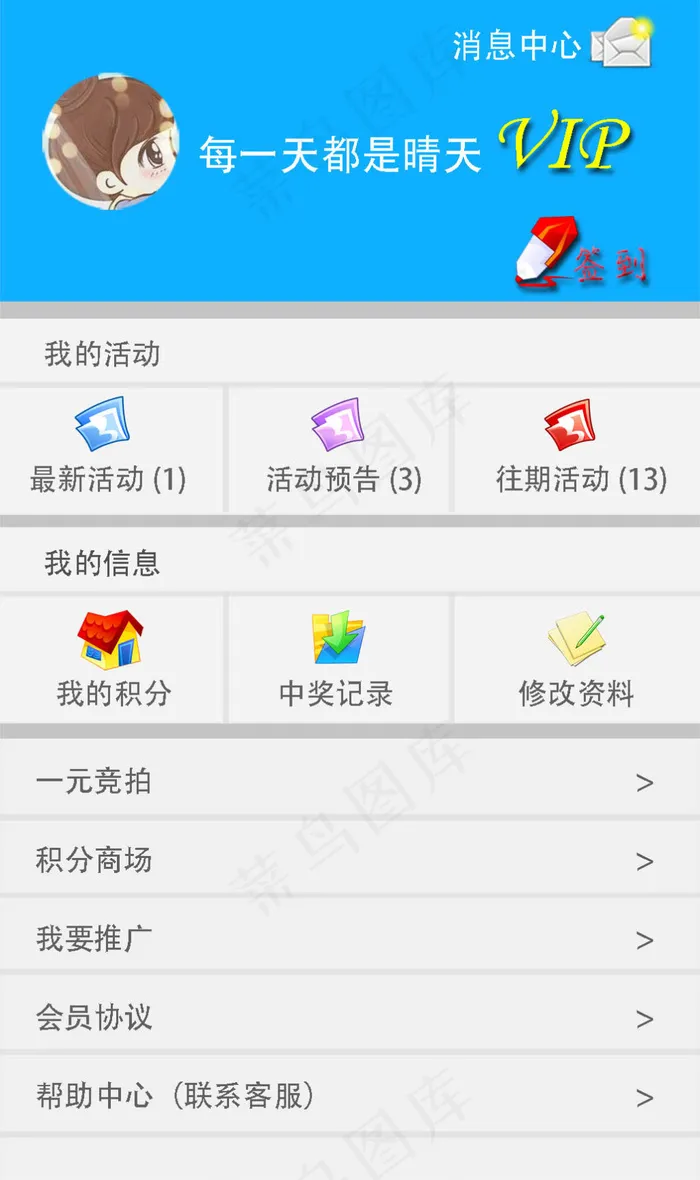Open the 消息中心 message center
700x1180 pixels.
552,44
